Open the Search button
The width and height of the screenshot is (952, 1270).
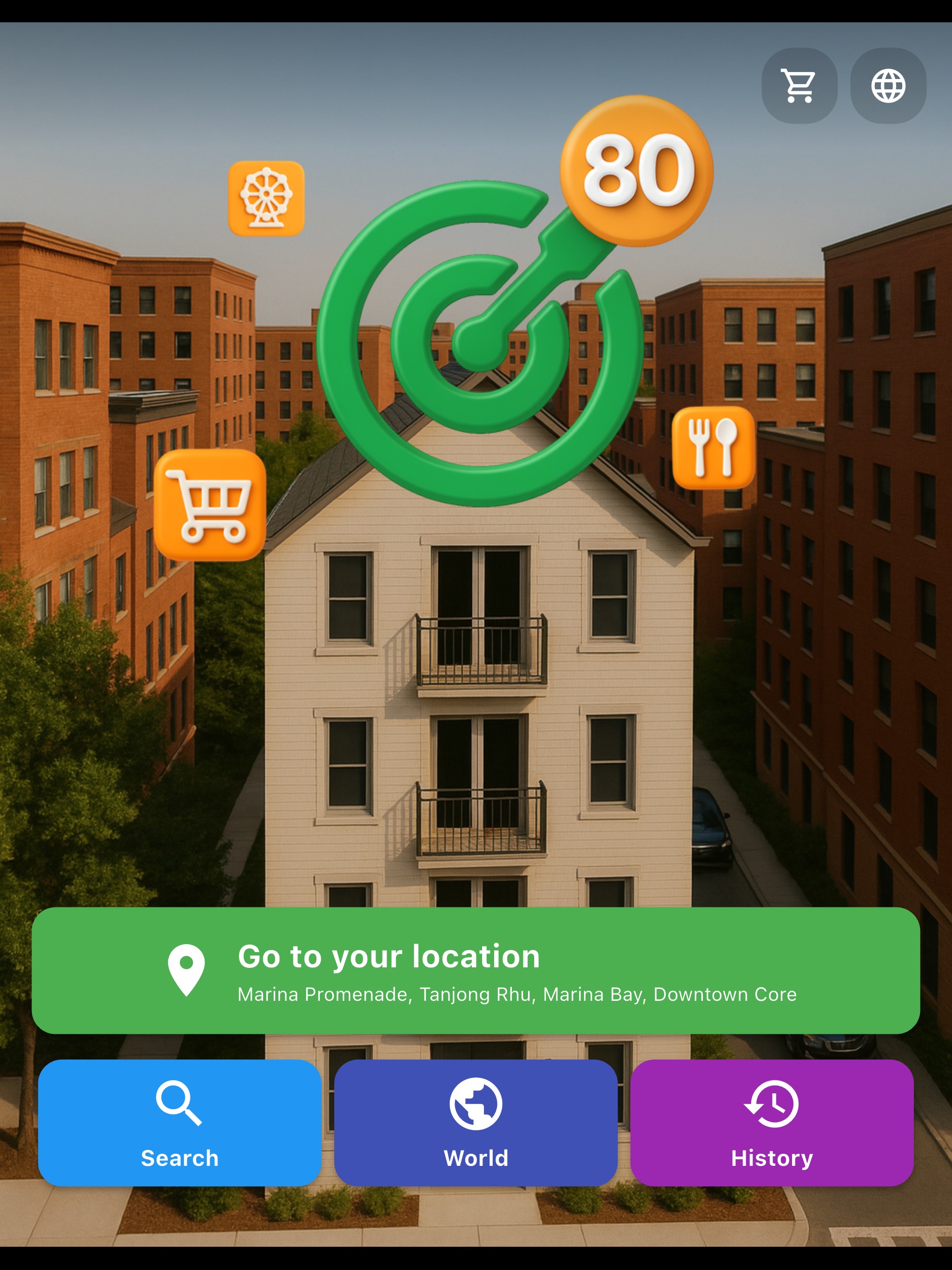(x=180, y=1123)
